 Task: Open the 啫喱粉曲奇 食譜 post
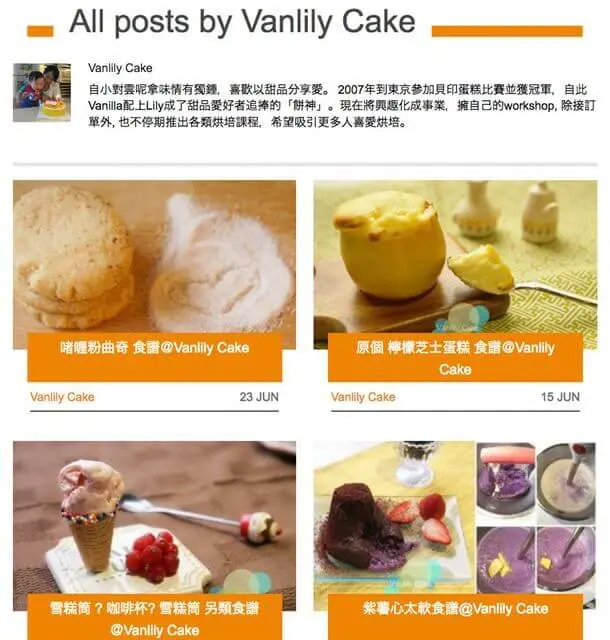click(154, 348)
